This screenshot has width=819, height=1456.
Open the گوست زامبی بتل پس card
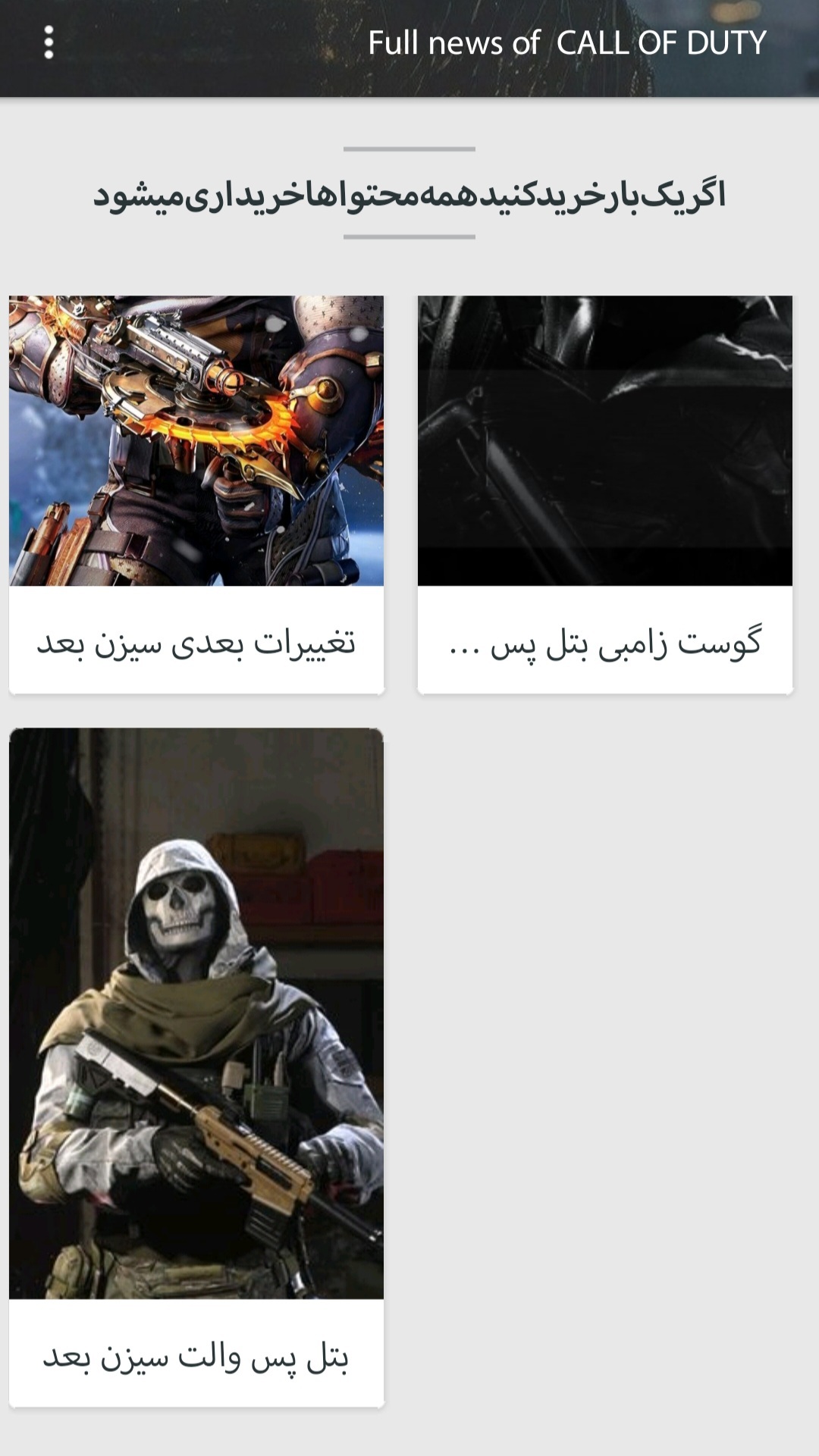(x=604, y=493)
